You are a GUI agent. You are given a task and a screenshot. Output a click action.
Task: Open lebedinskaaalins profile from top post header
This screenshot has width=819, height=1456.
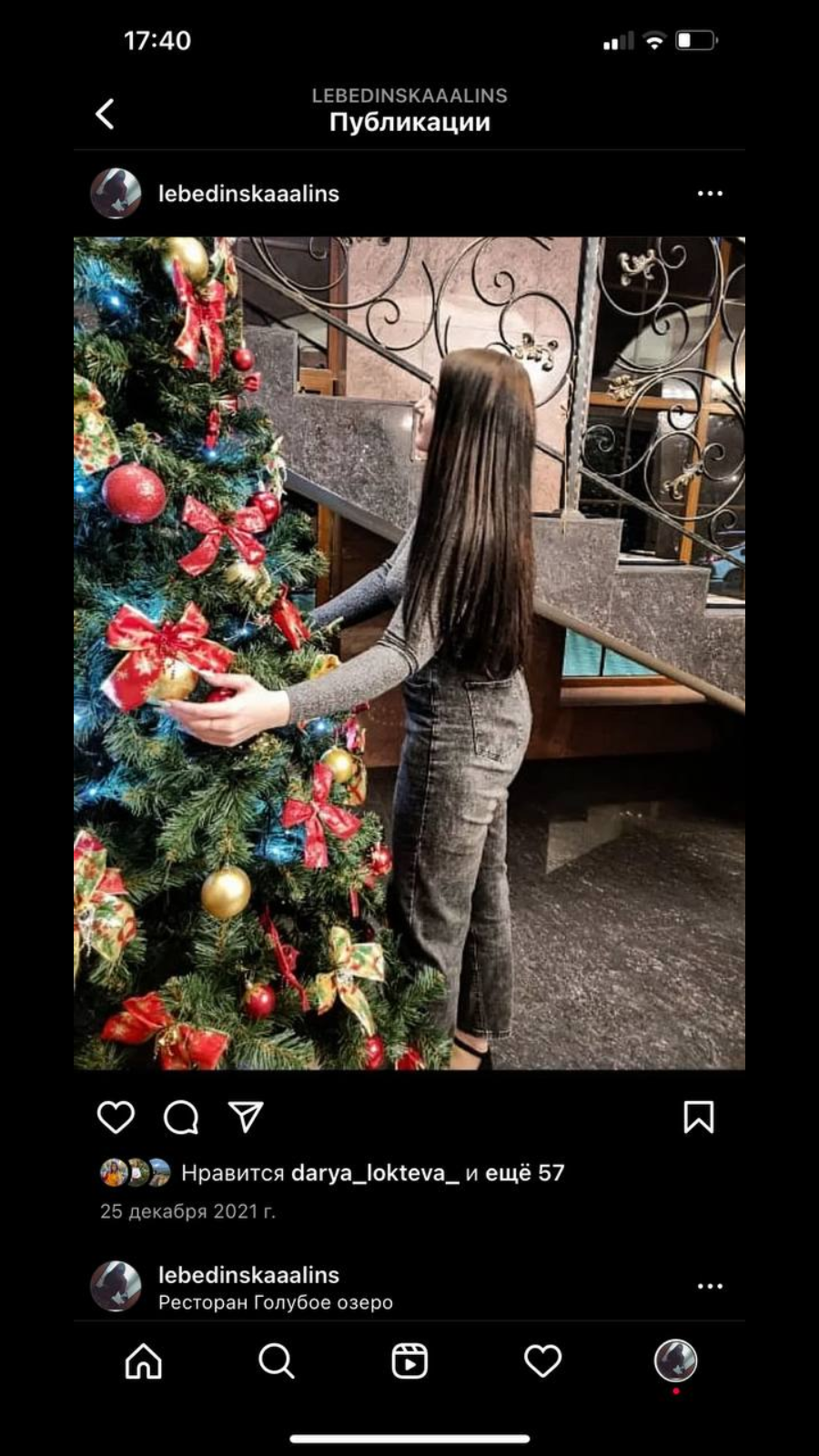[x=248, y=194]
